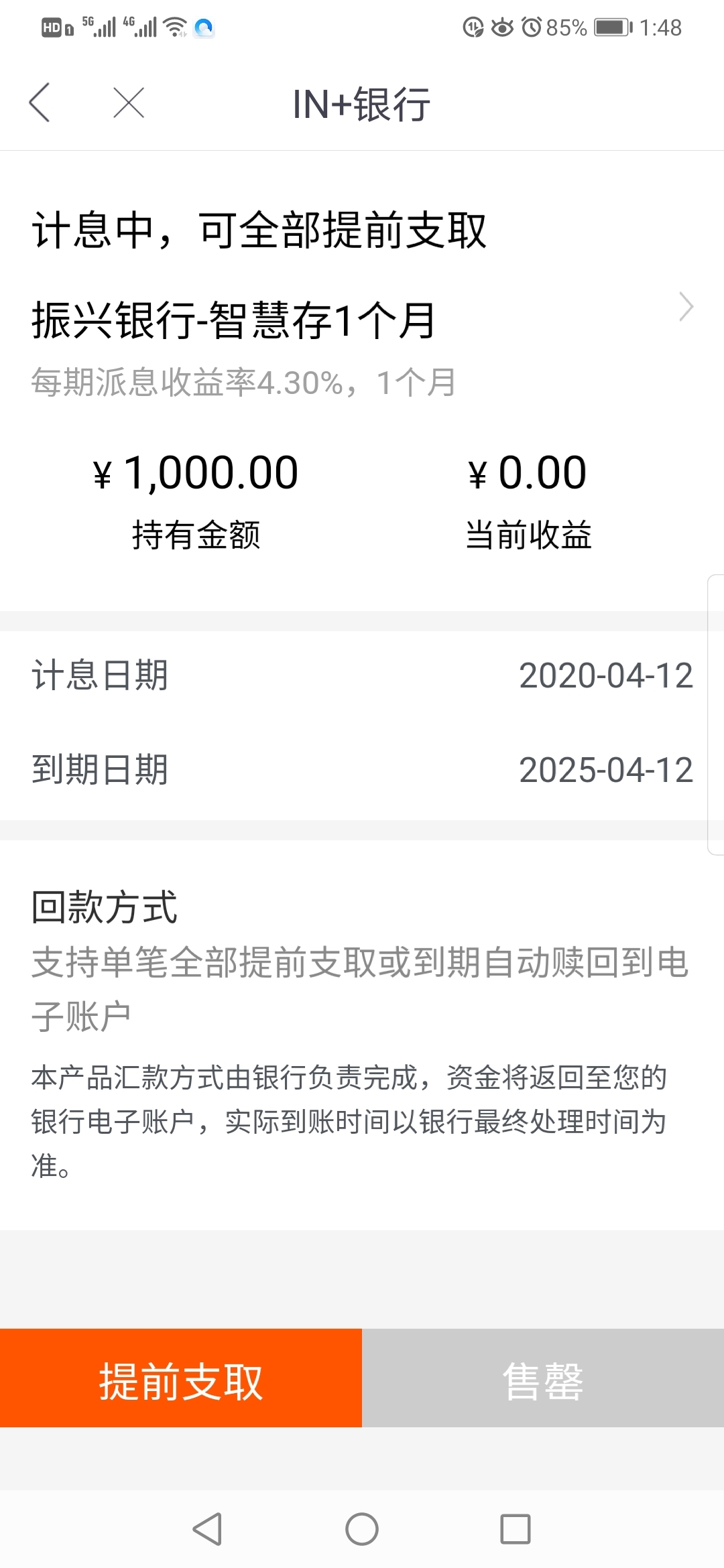Go to the system home screen

(362, 1529)
